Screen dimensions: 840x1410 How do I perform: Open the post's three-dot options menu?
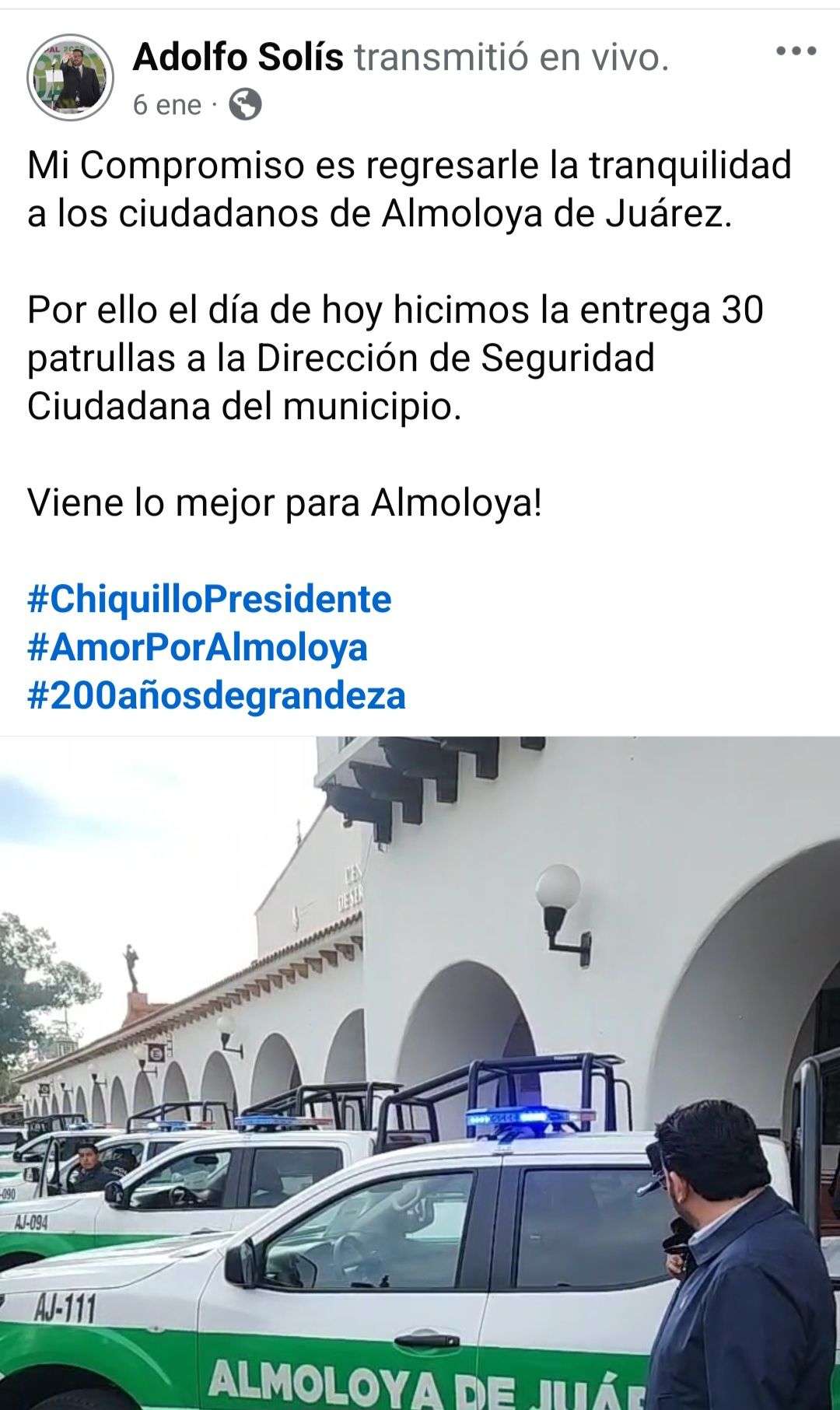[796, 52]
